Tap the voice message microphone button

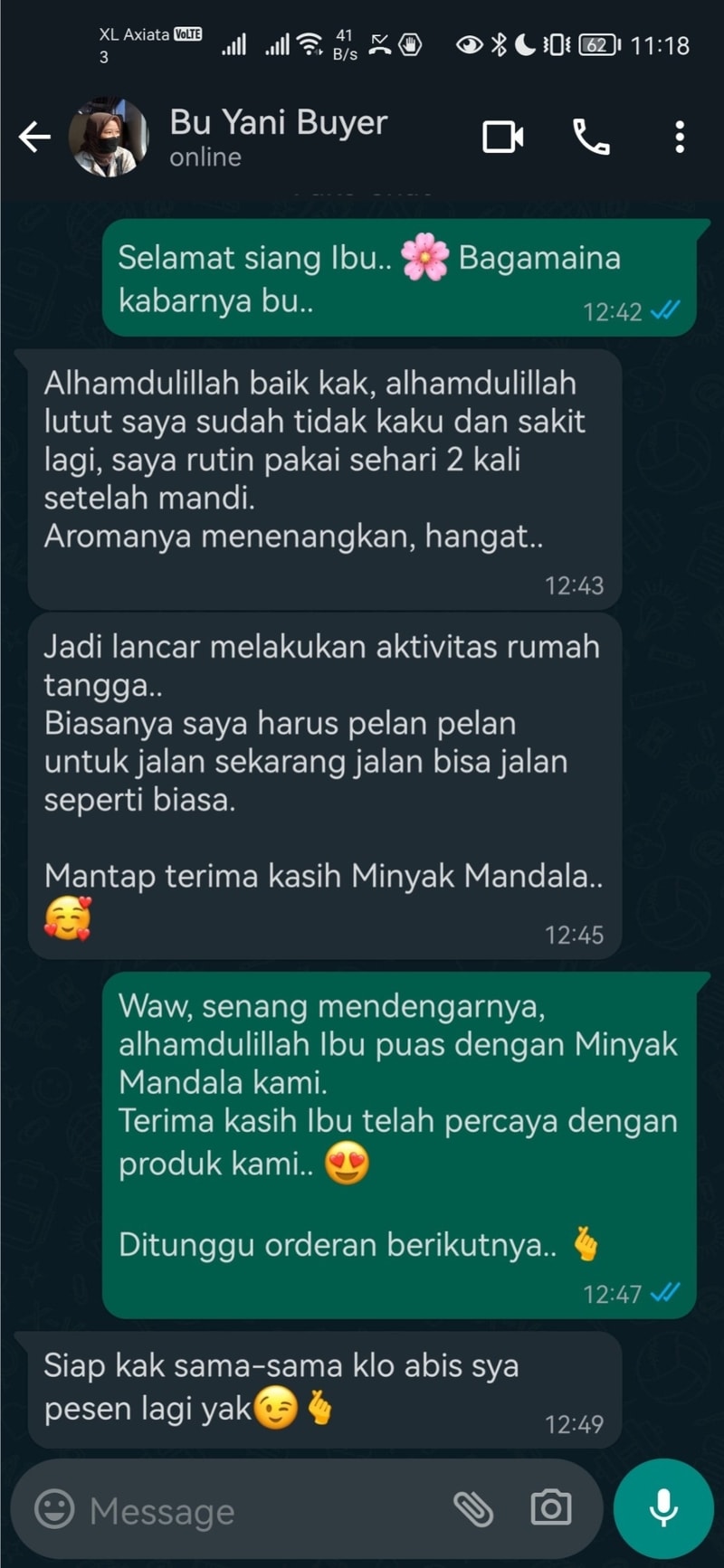[x=663, y=1508]
